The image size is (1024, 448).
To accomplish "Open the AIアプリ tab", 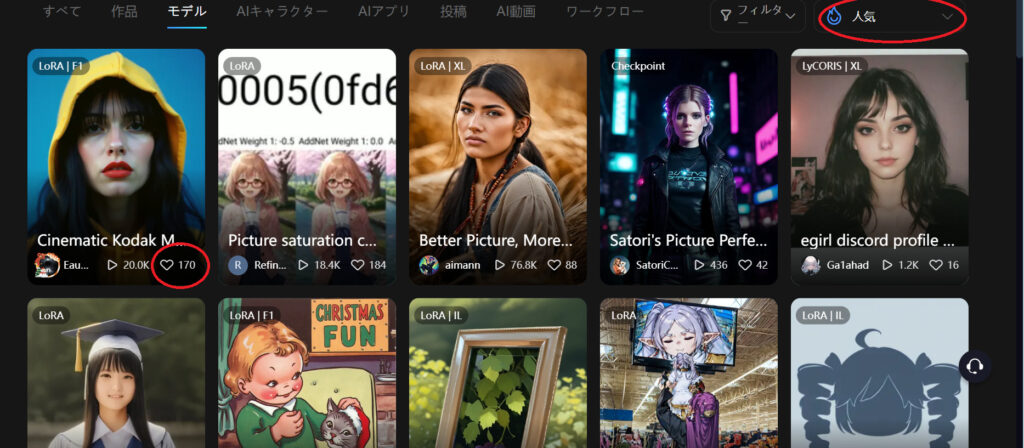I will (x=383, y=12).
